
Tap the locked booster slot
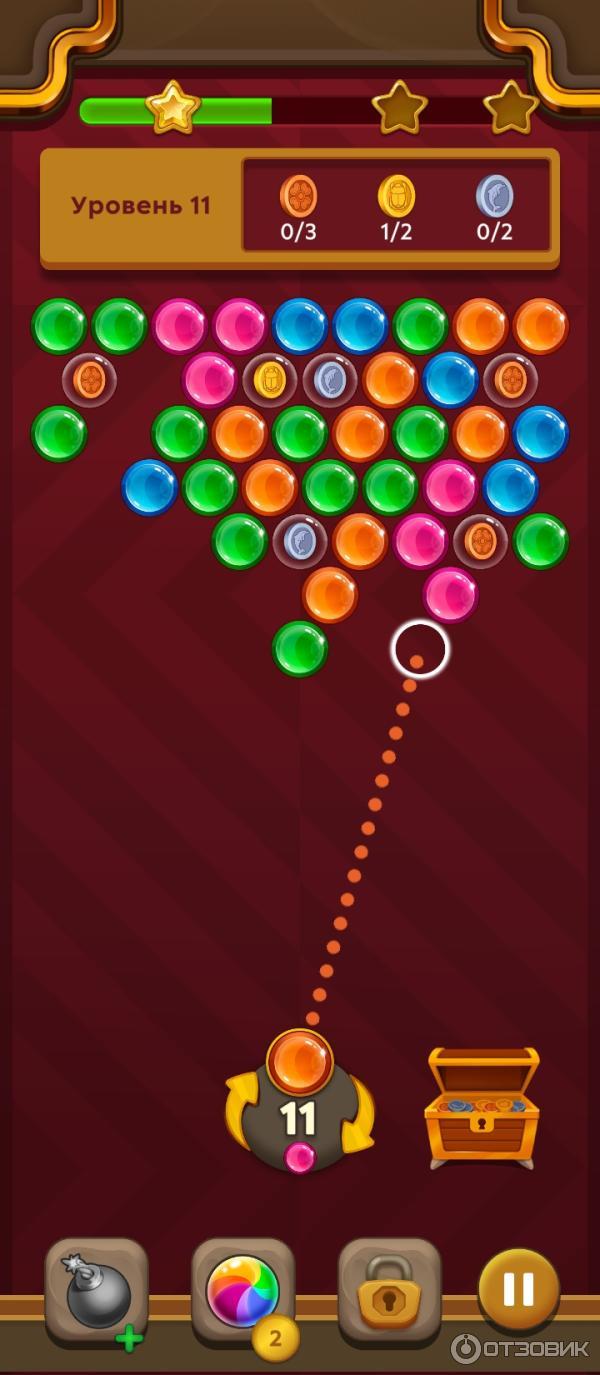pos(389,1291)
